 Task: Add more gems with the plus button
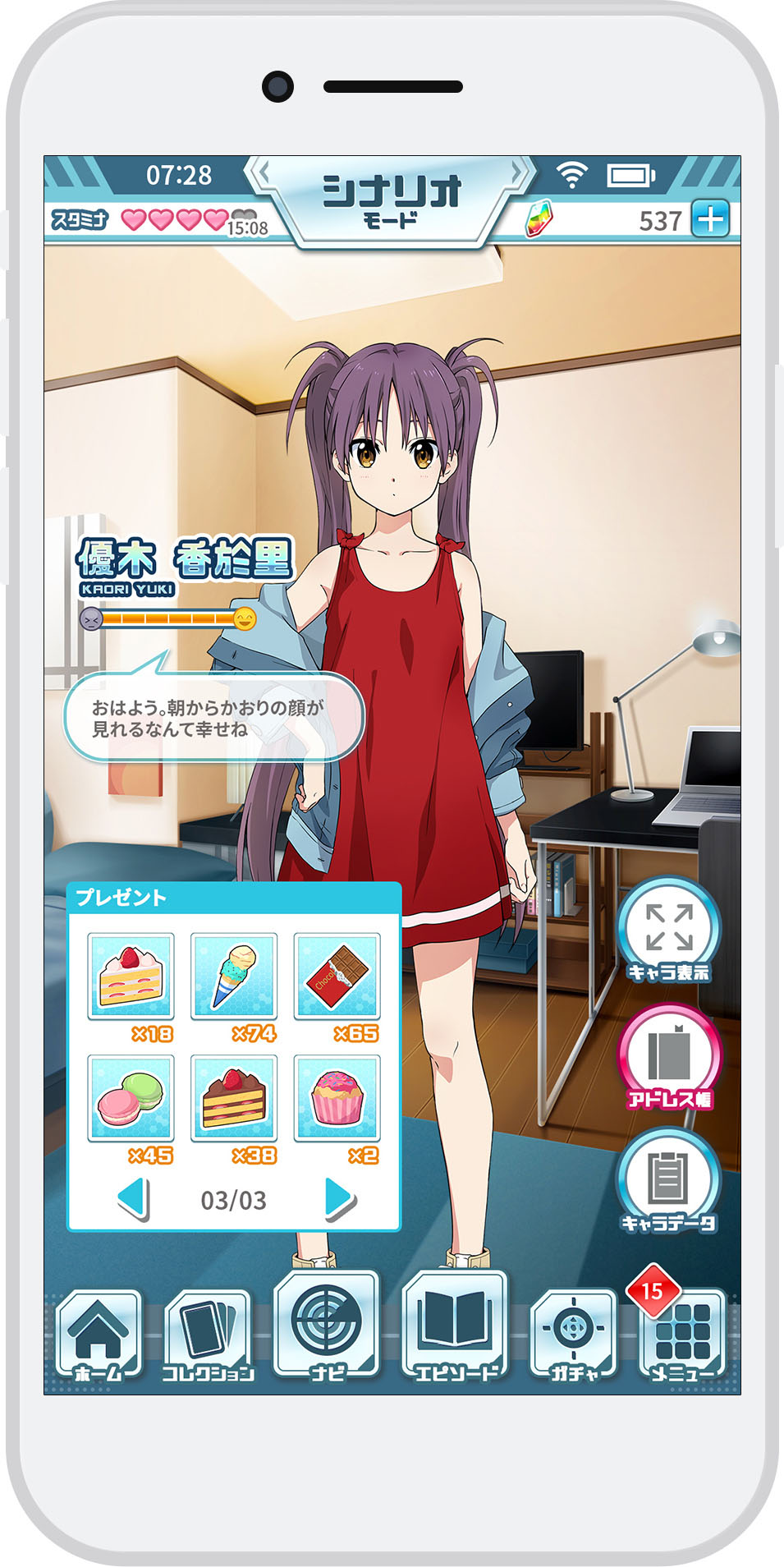pyautogui.click(x=709, y=219)
